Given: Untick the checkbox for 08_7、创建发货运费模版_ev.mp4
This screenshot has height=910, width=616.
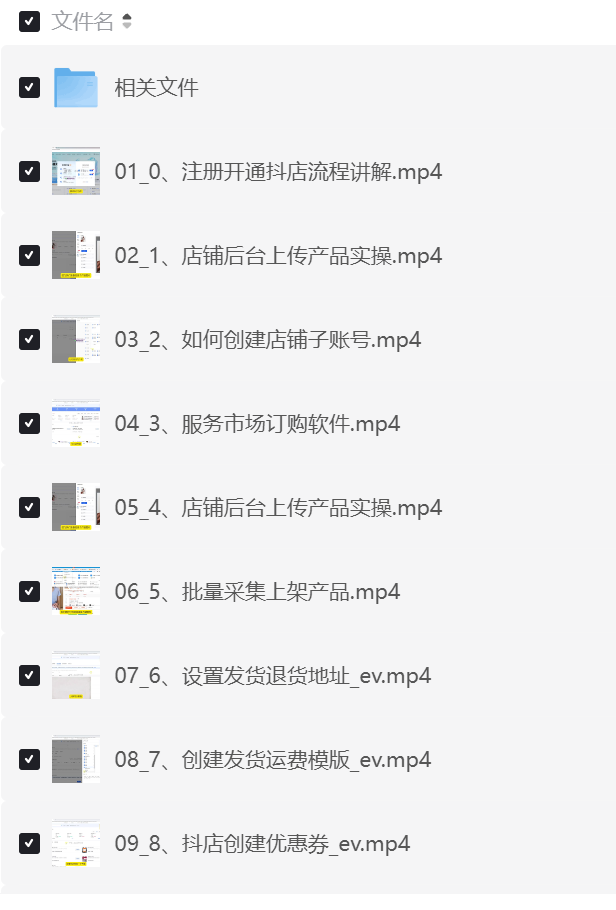Looking at the screenshot, I should [29, 760].
